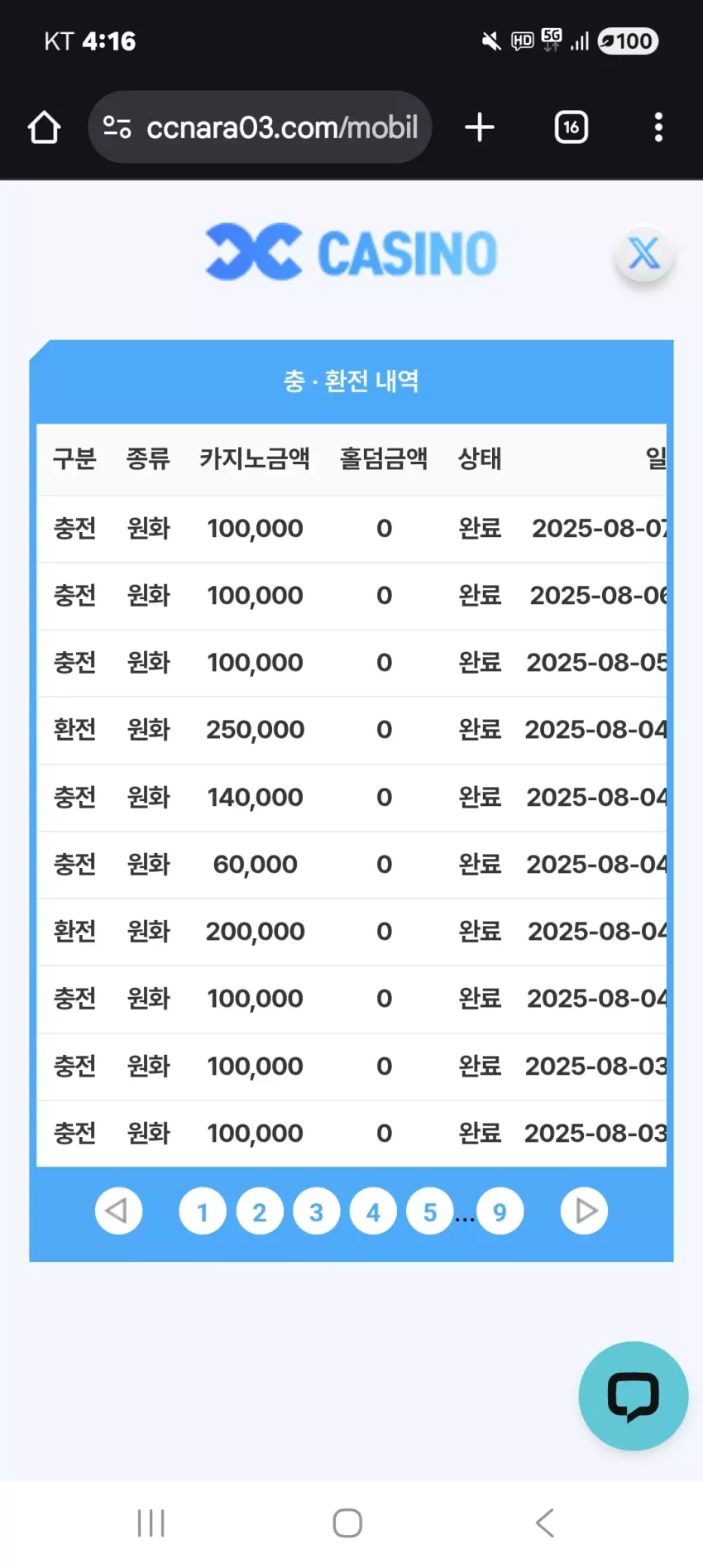Open the browser home page
The width and height of the screenshot is (703, 1568).
pyautogui.click(x=44, y=127)
